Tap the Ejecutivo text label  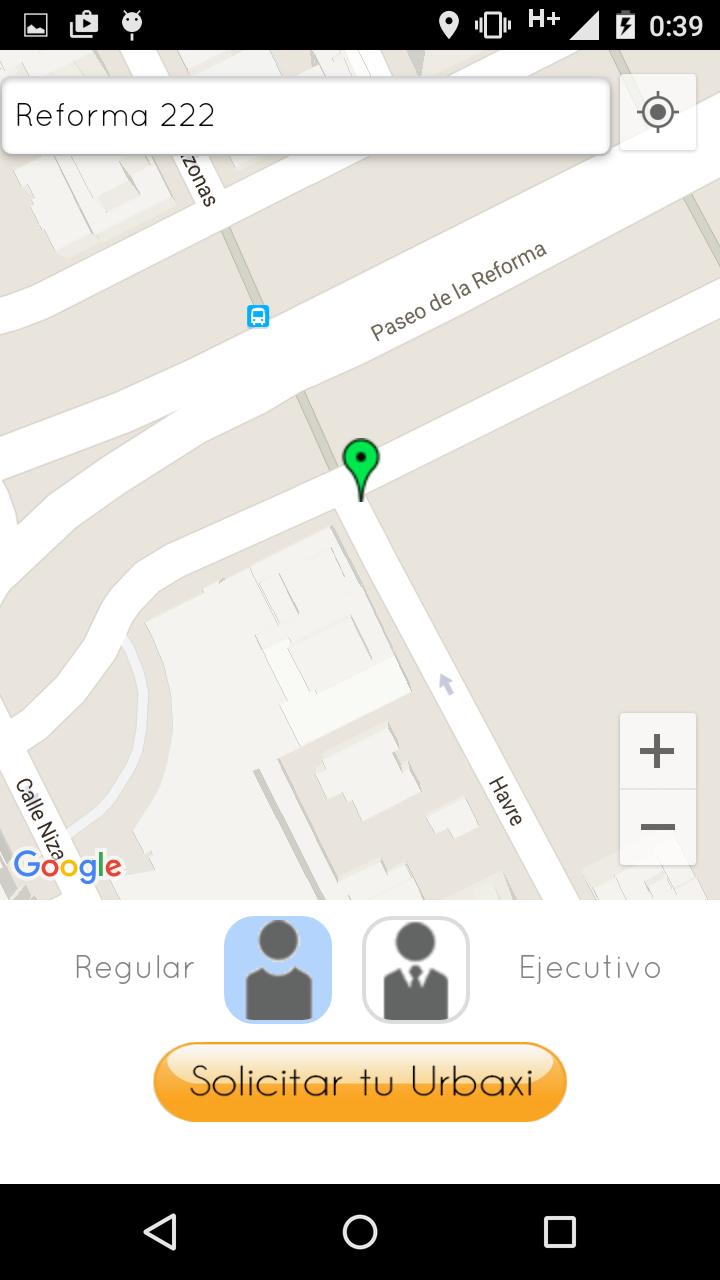pos(590,967)
